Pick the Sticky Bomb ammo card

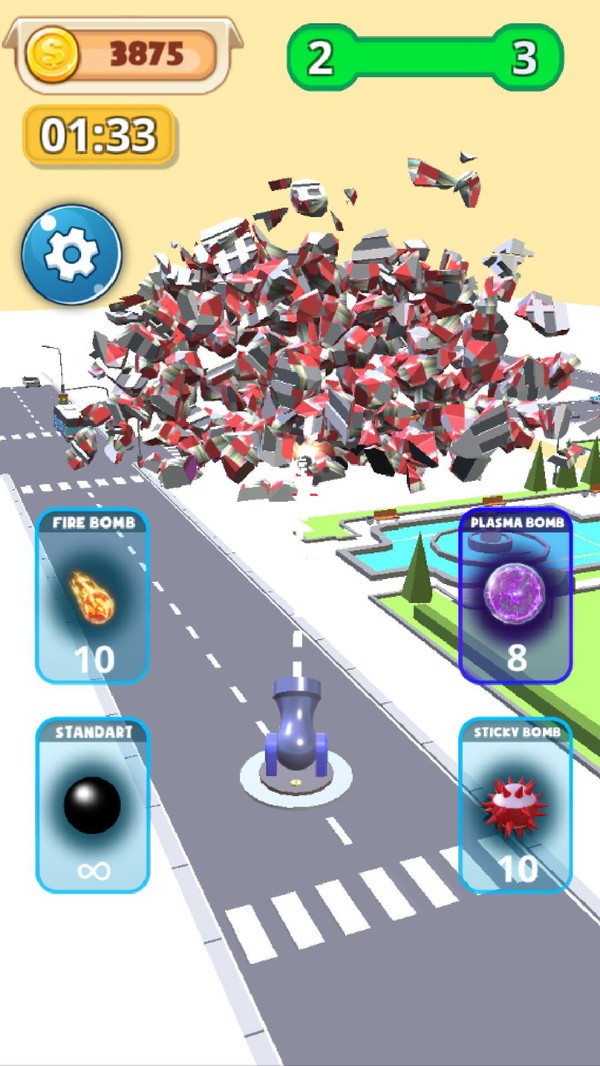click(x=515, y=805)
